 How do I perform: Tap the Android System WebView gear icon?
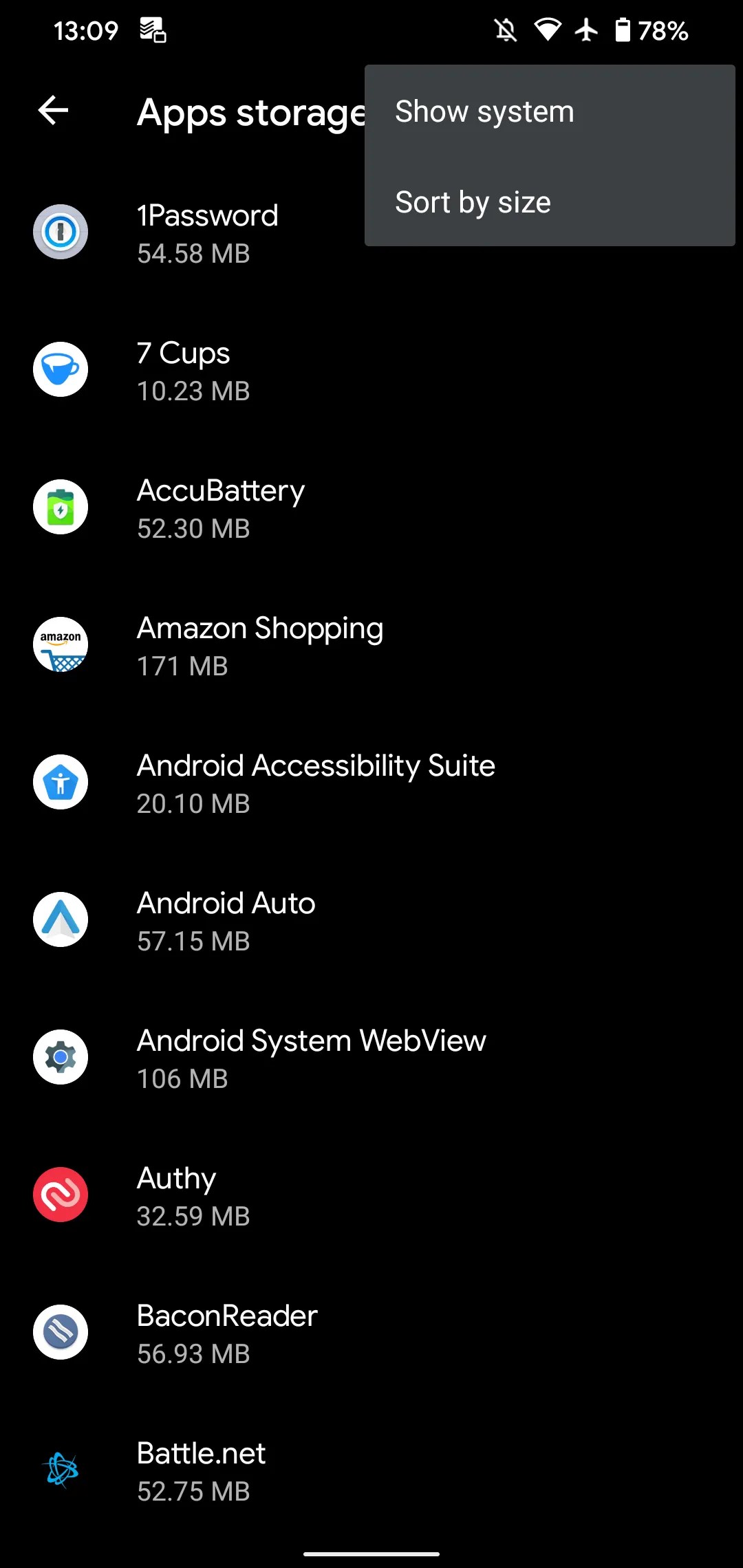point(61,1057)
